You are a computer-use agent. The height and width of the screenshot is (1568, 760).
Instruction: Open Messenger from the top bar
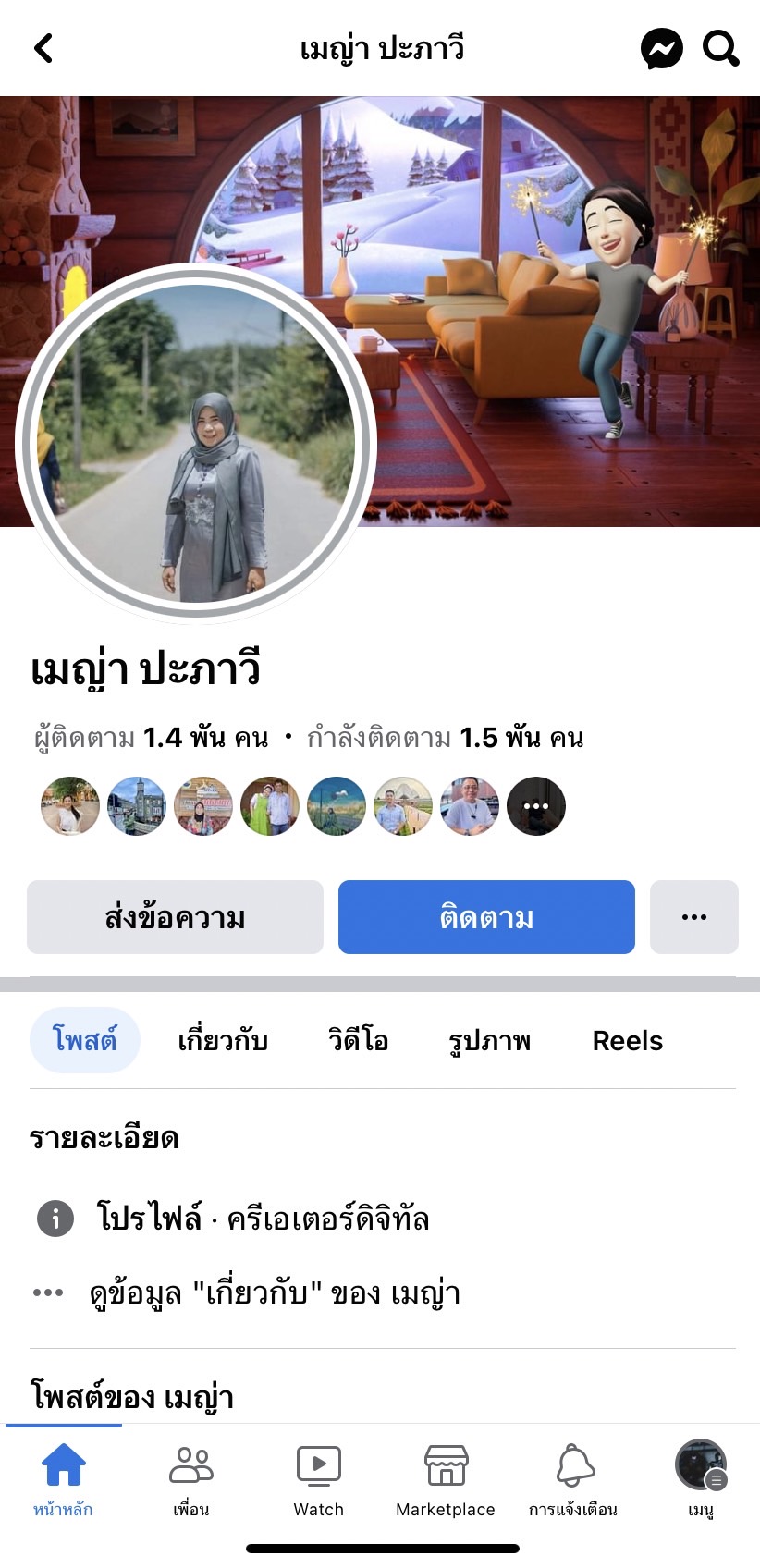(661, 48)
